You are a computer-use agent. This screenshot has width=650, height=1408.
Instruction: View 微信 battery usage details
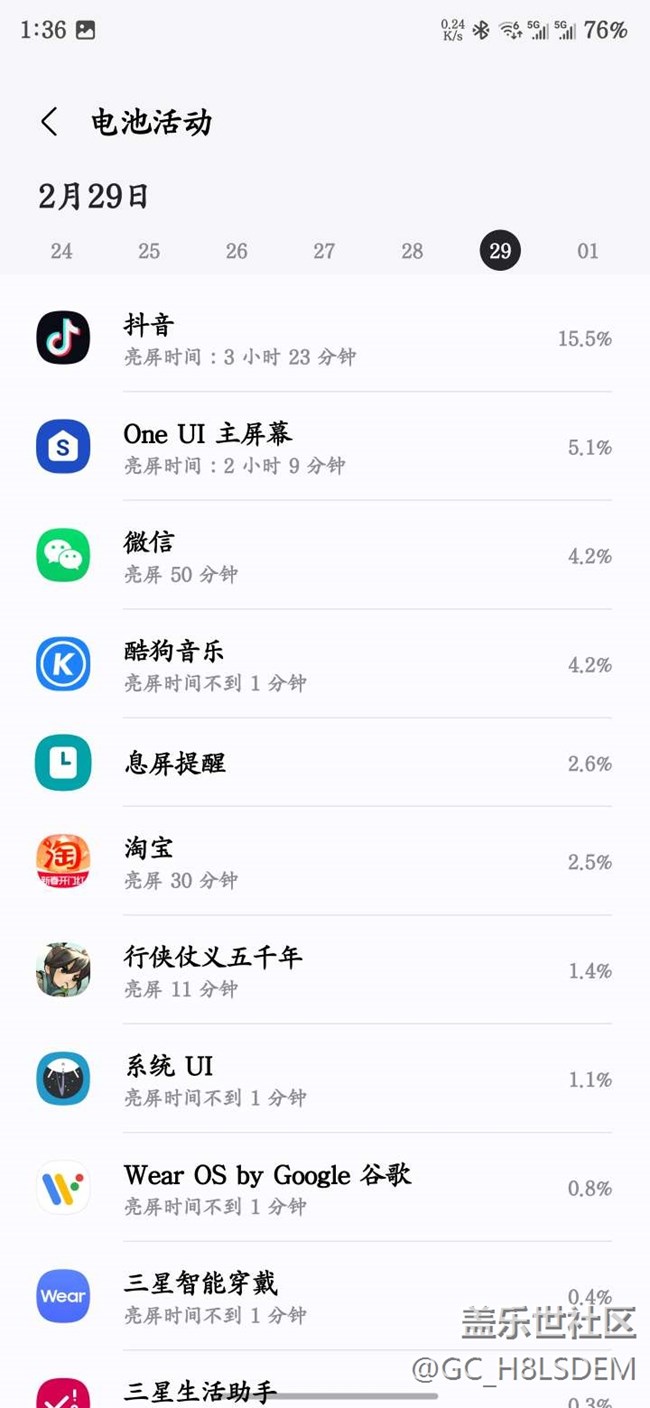click(324, 556)
